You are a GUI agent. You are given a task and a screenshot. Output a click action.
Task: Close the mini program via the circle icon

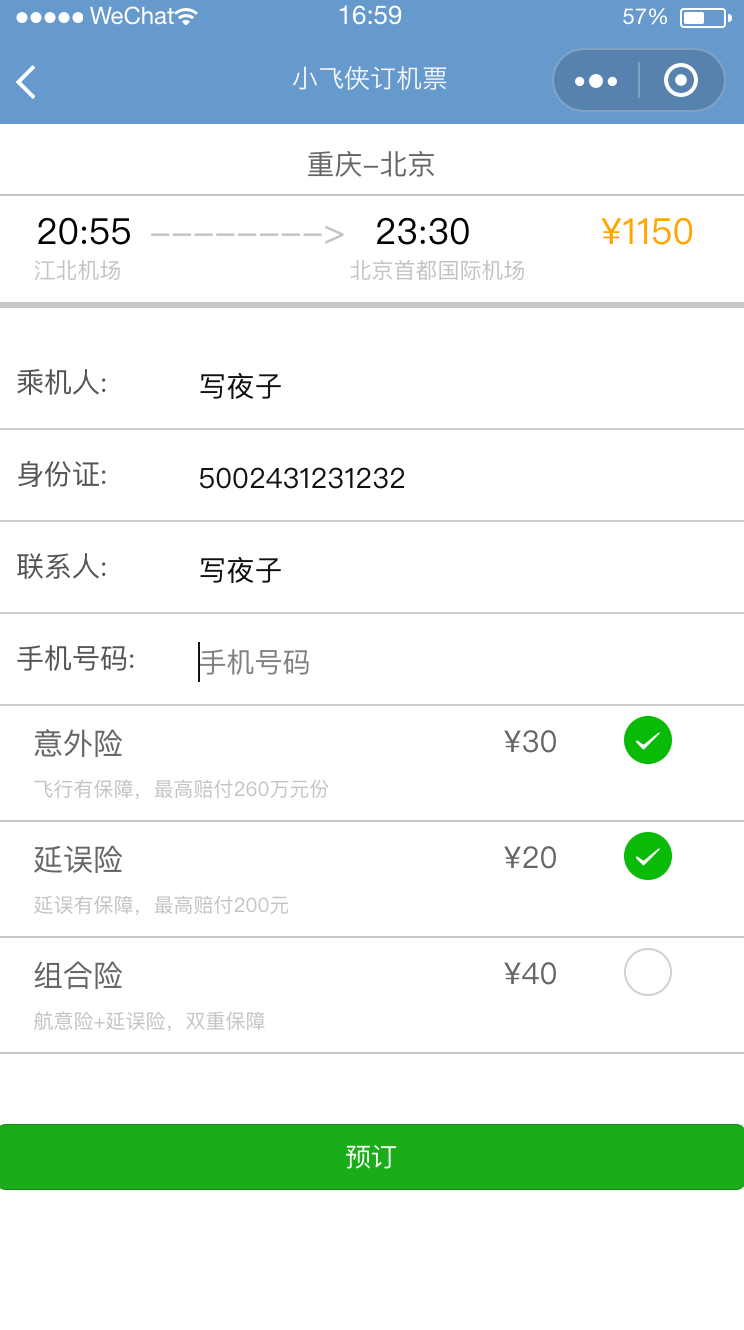pos(681,80)
